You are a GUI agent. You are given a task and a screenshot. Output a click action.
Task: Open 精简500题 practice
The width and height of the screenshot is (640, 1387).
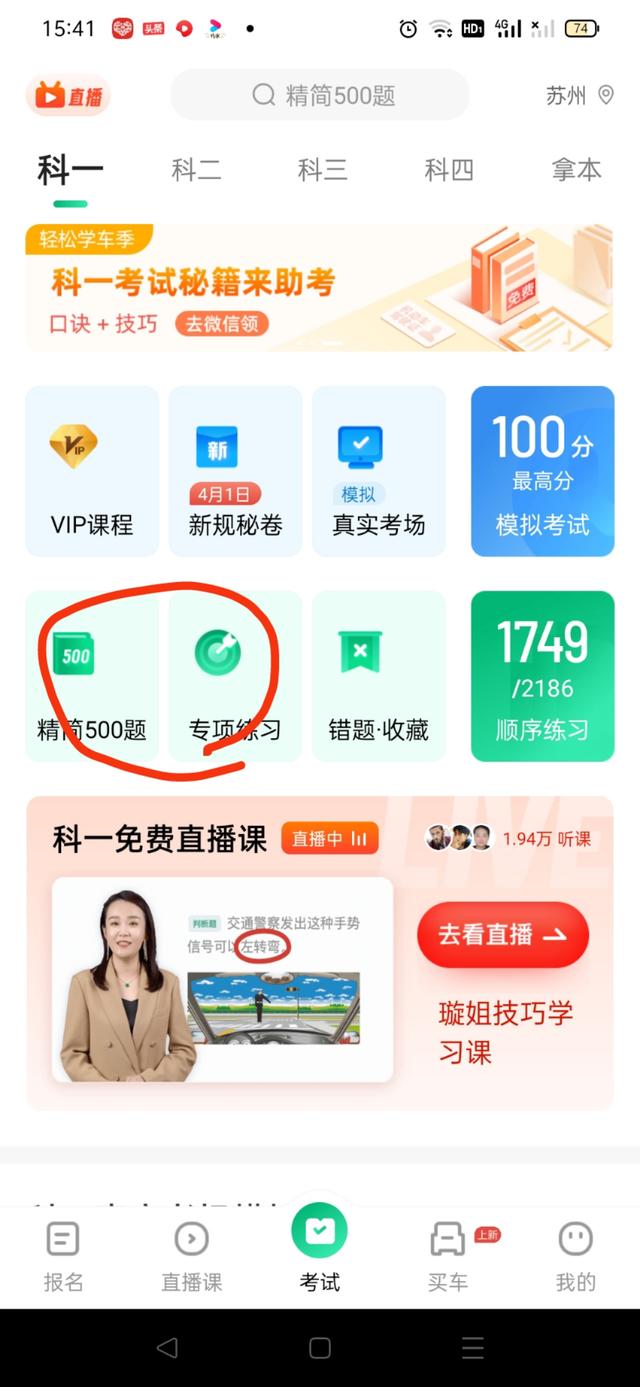(x=92, y=677)
